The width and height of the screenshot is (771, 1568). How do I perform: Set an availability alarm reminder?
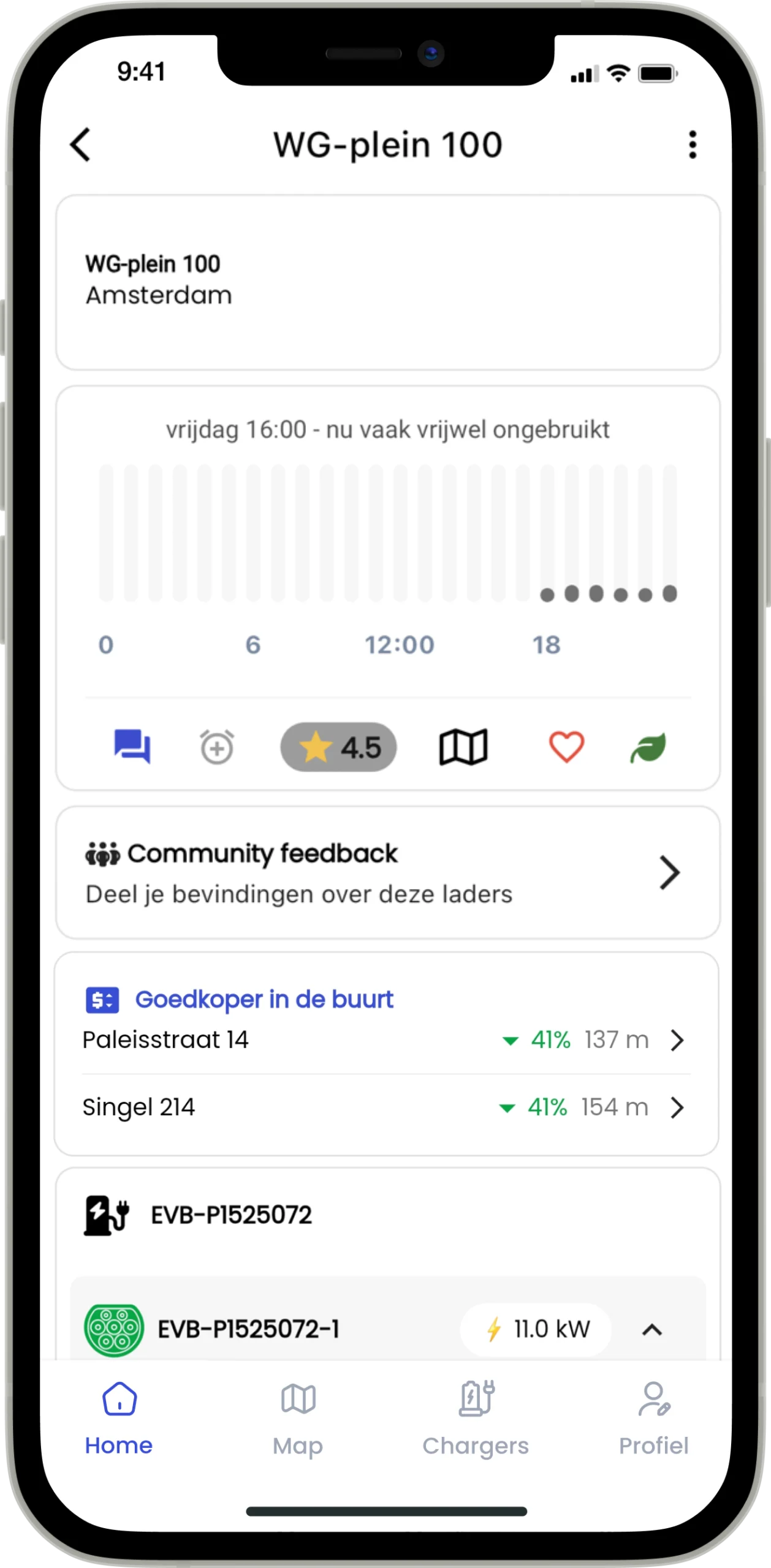217,747
